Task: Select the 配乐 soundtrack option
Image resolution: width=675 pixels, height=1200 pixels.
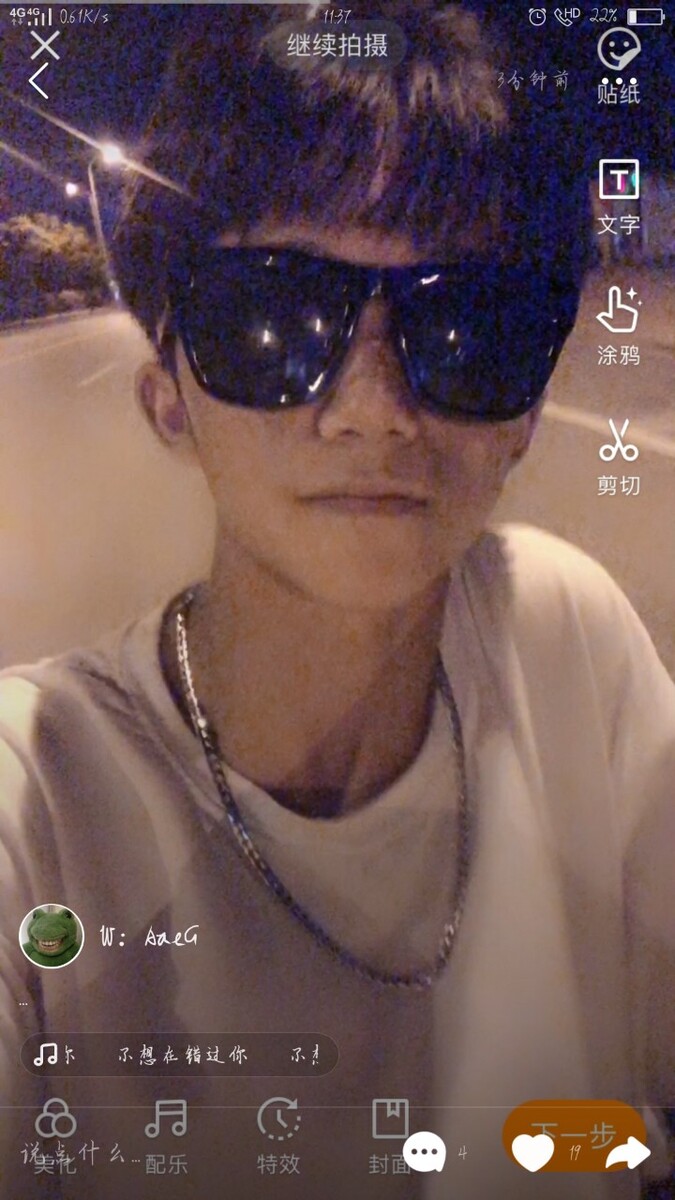Action: click(x=166, y=1135)
